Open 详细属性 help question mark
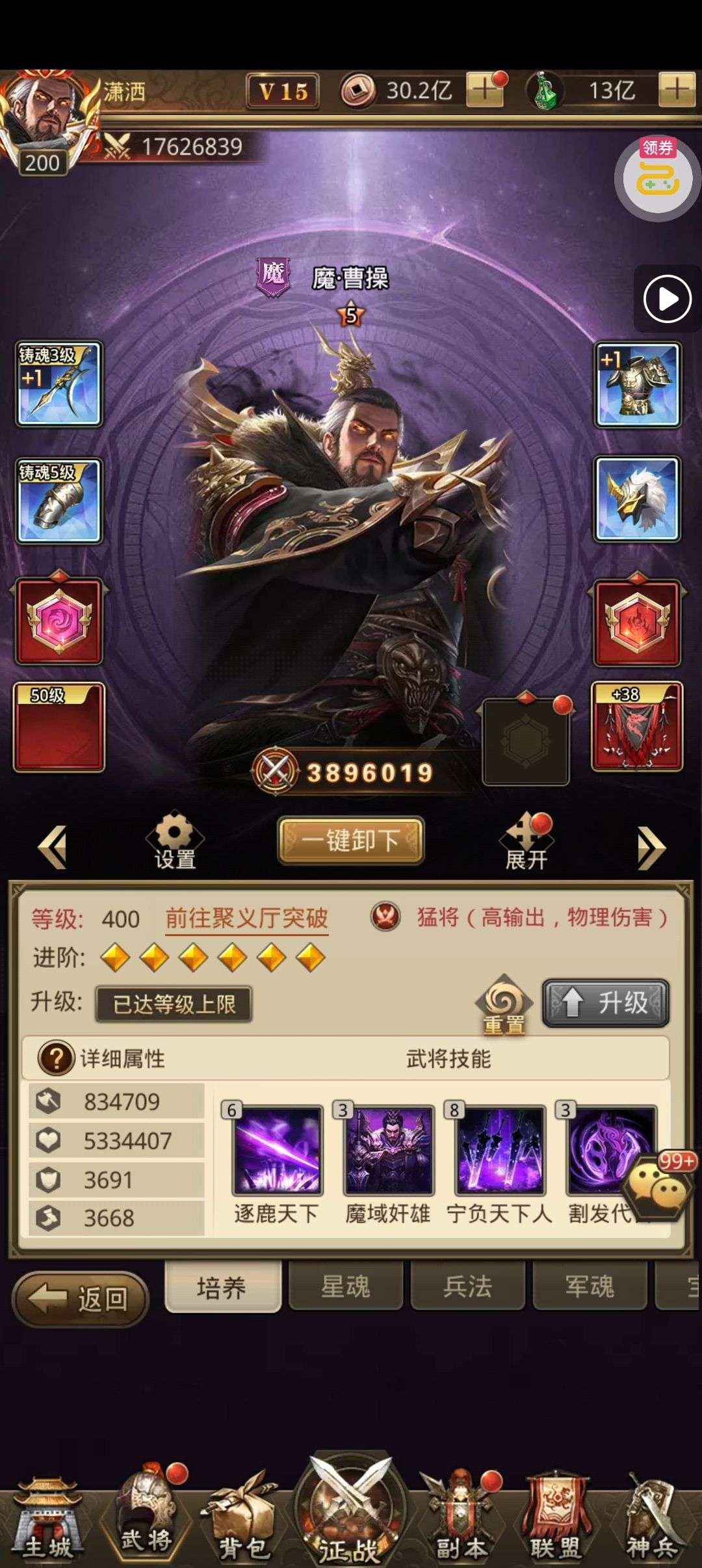The image size is (702, 1568). [56, 1058]
